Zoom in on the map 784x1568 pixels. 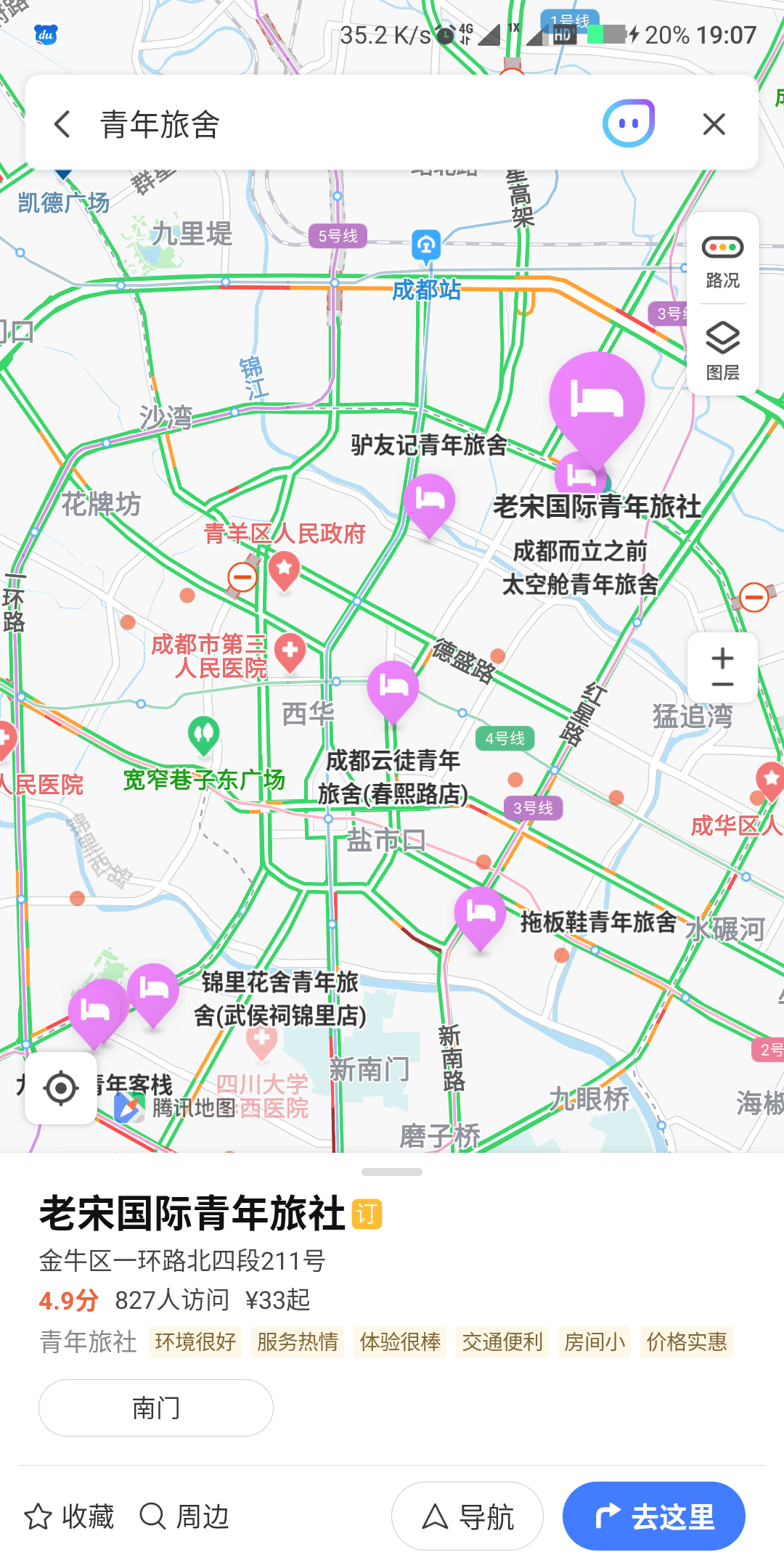click(722, 658)
